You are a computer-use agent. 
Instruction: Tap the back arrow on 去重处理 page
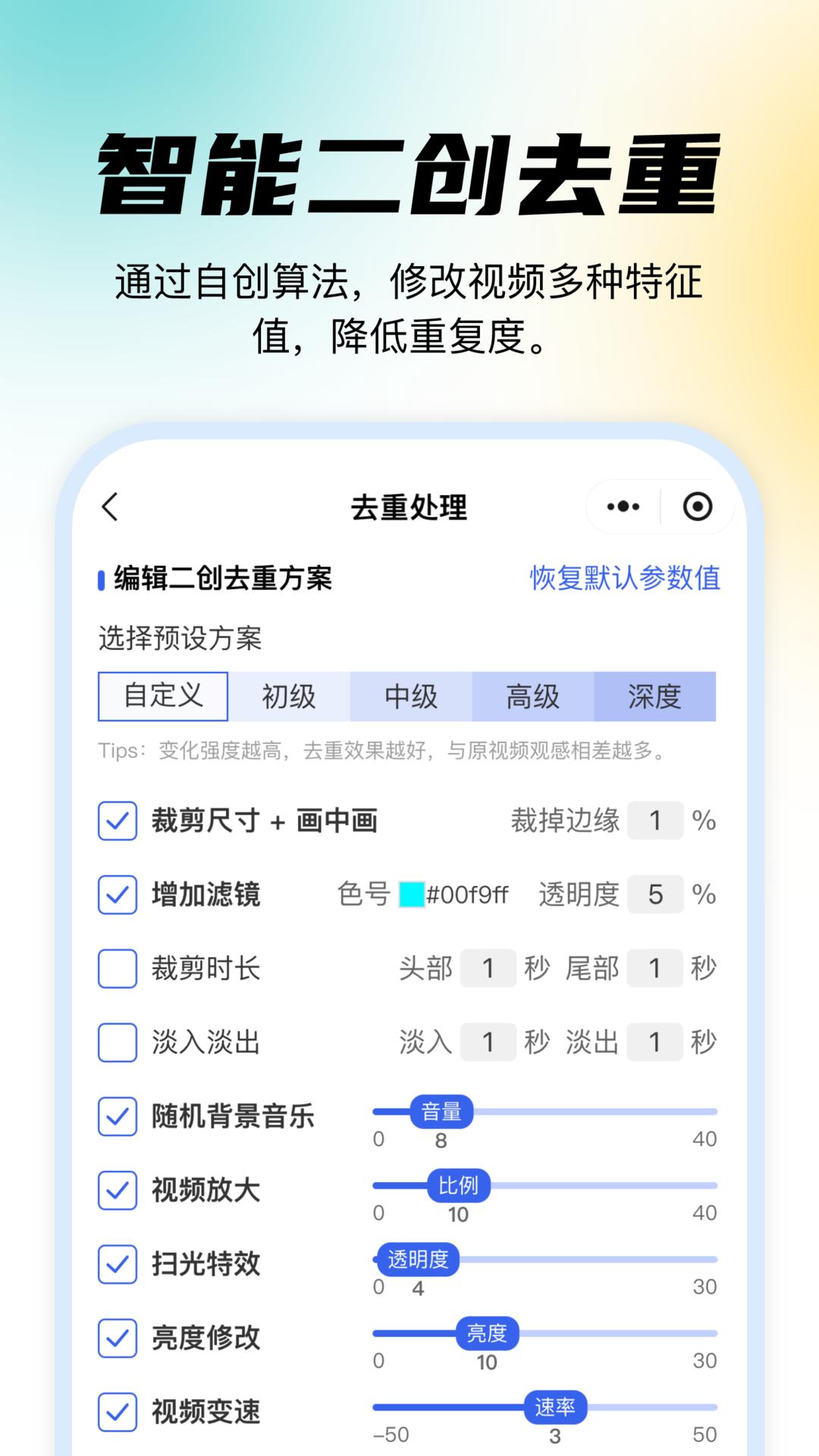[111, 507]
